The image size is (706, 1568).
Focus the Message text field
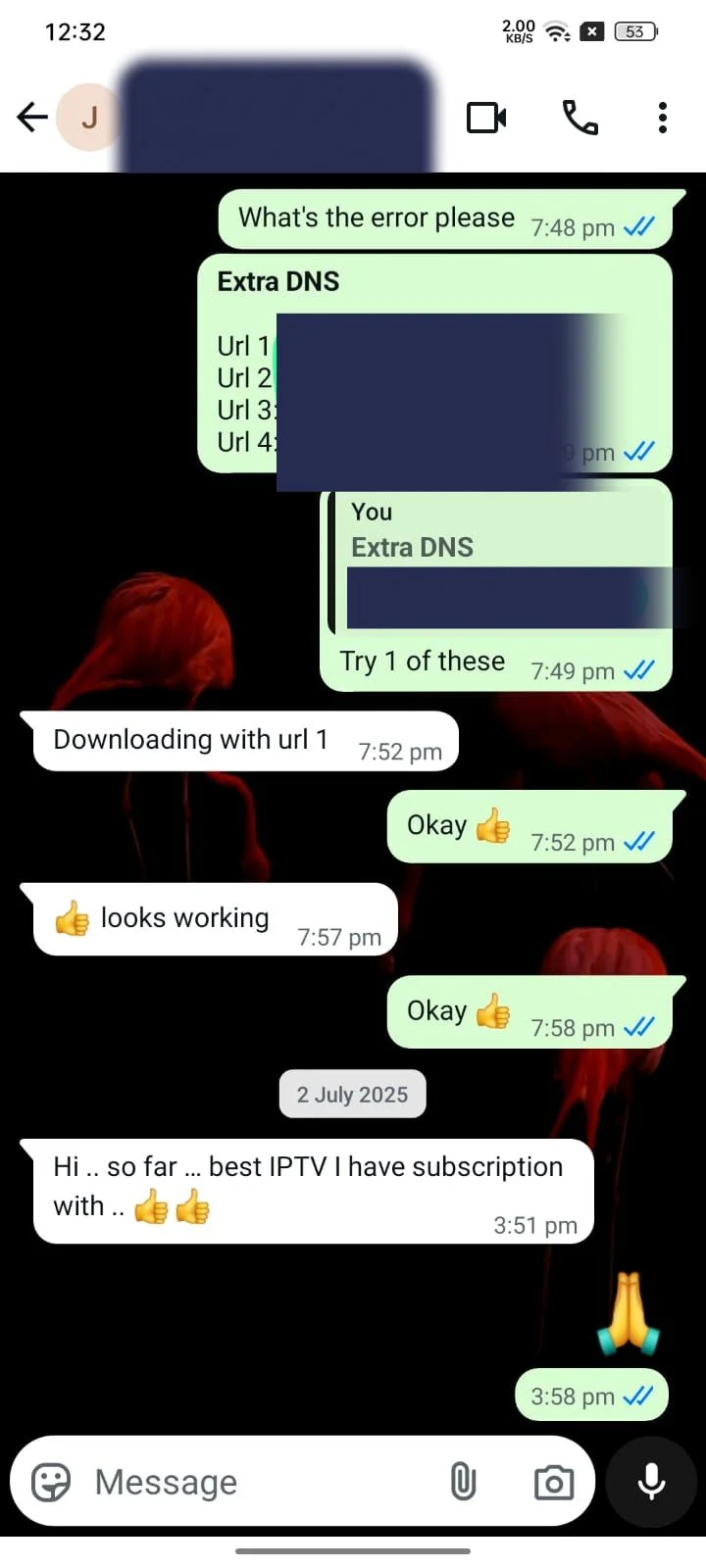(255, 1482)
